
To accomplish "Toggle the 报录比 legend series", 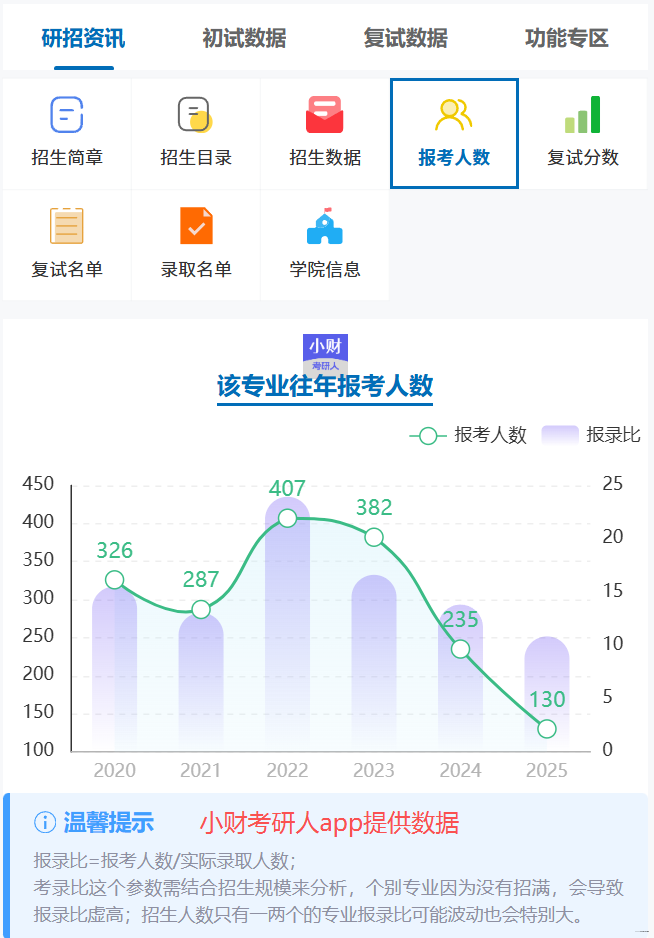I will tap(590, 435).
